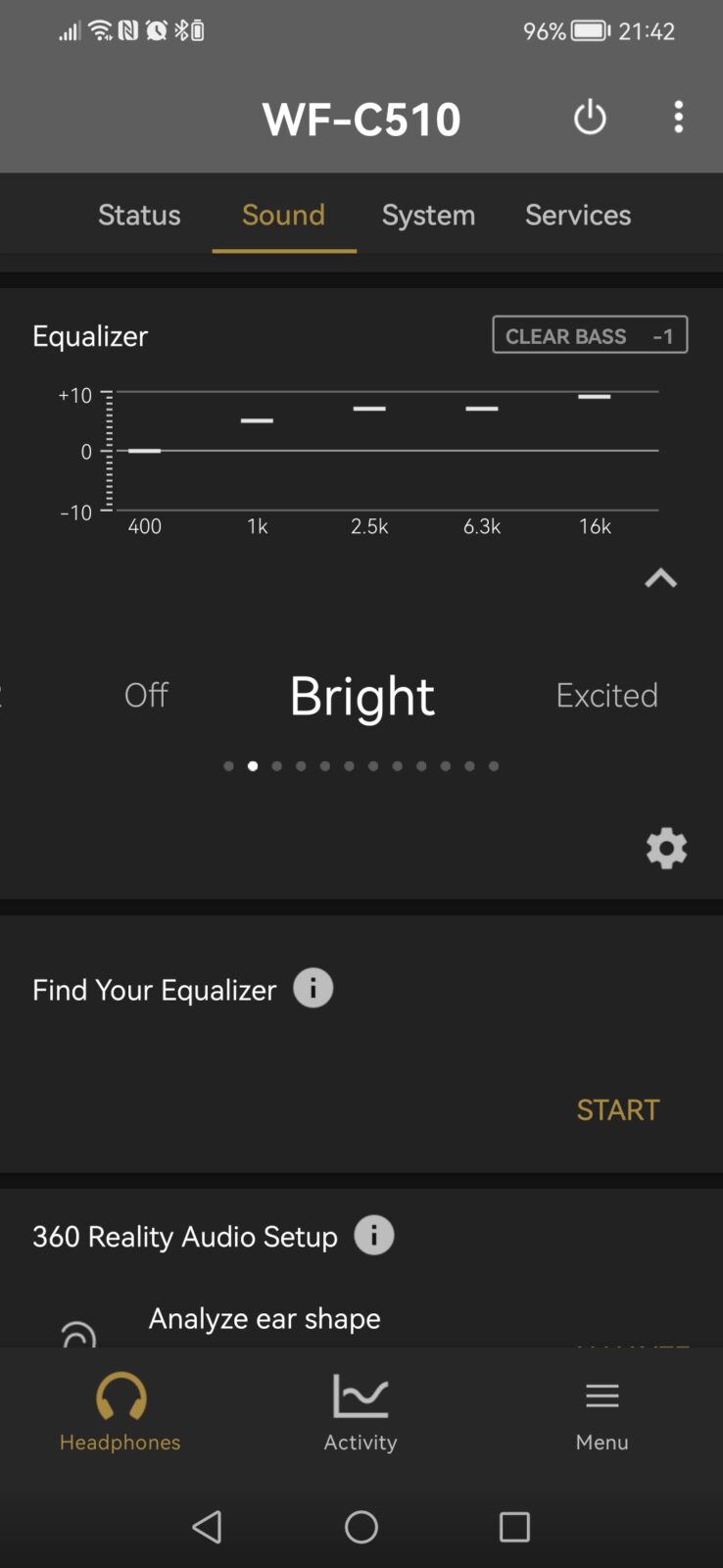Start Find Your Equalizer
The width and height of the screenshot is (723, 1568).
617,1109
